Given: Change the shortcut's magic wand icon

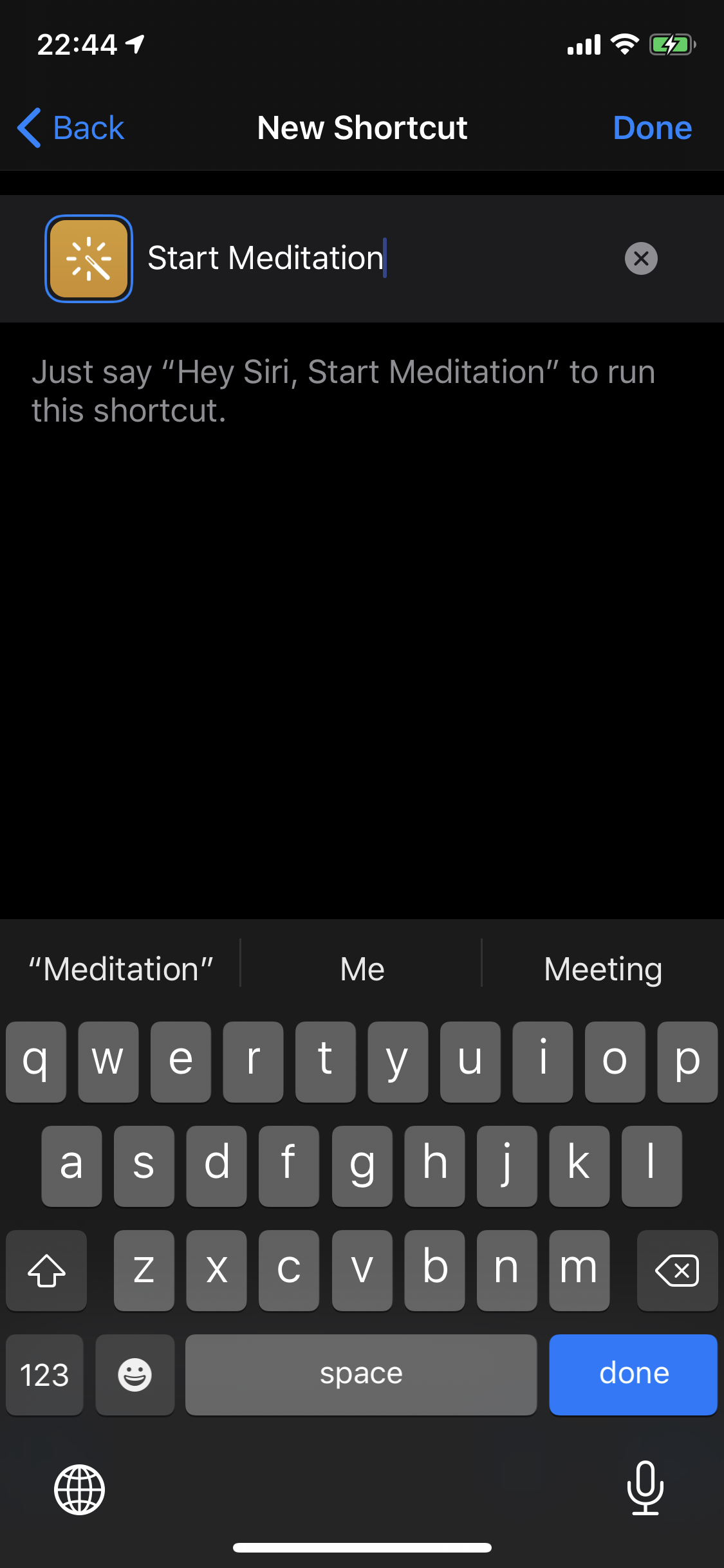Looking at the screenshot, I should tap(89, 259).
